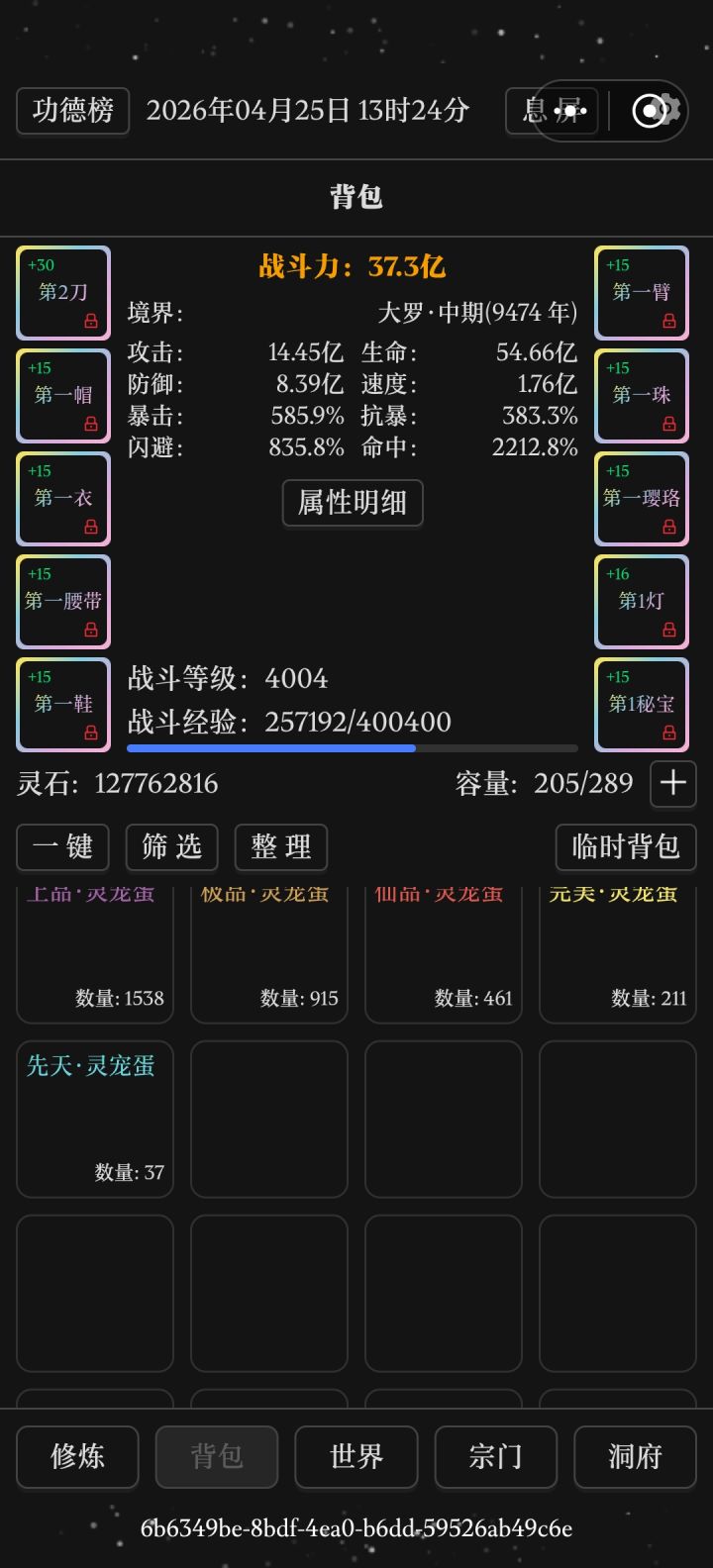Open the mini-program more options menu

point(570,111)
